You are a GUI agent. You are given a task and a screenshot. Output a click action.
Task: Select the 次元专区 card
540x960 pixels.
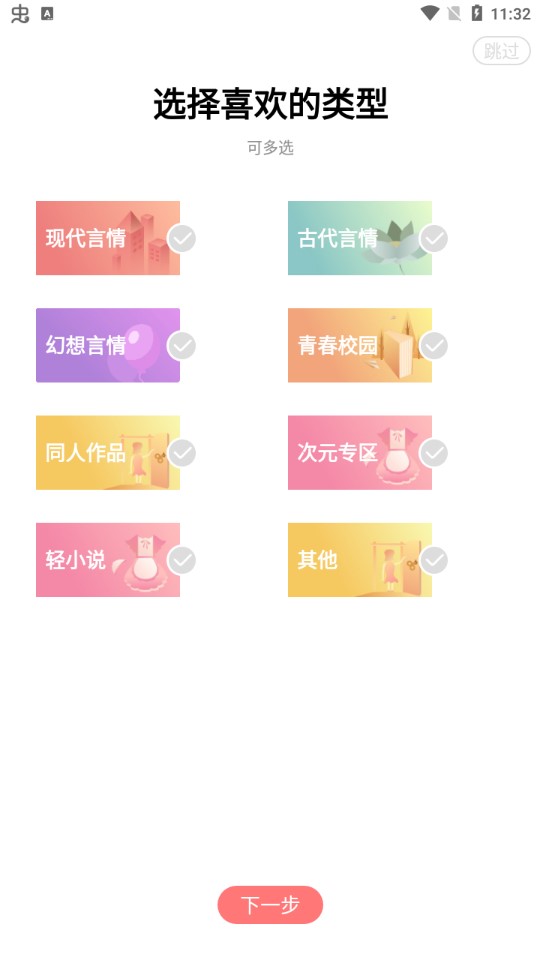(360, 452)
